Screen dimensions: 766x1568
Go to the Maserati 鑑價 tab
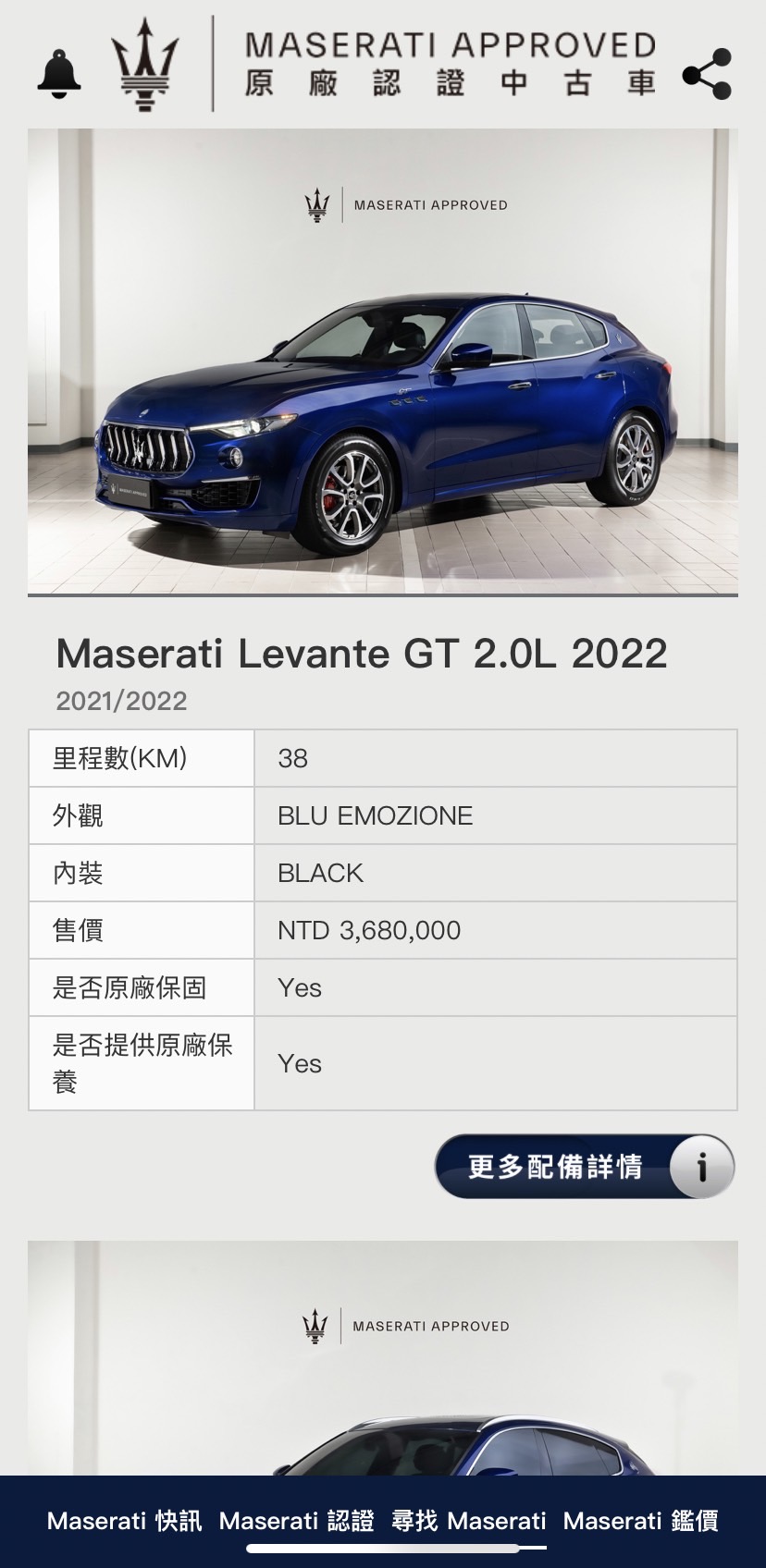tap(640, 1521)
